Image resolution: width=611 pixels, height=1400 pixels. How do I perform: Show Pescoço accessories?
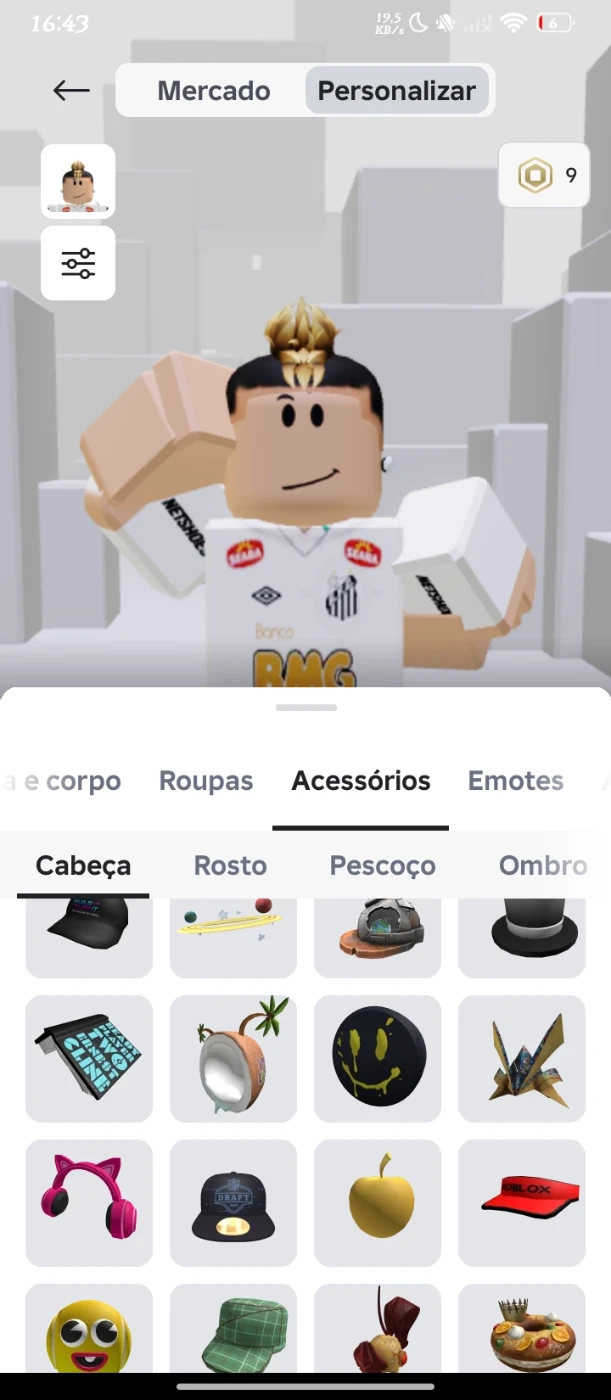[x=382, y=865]
